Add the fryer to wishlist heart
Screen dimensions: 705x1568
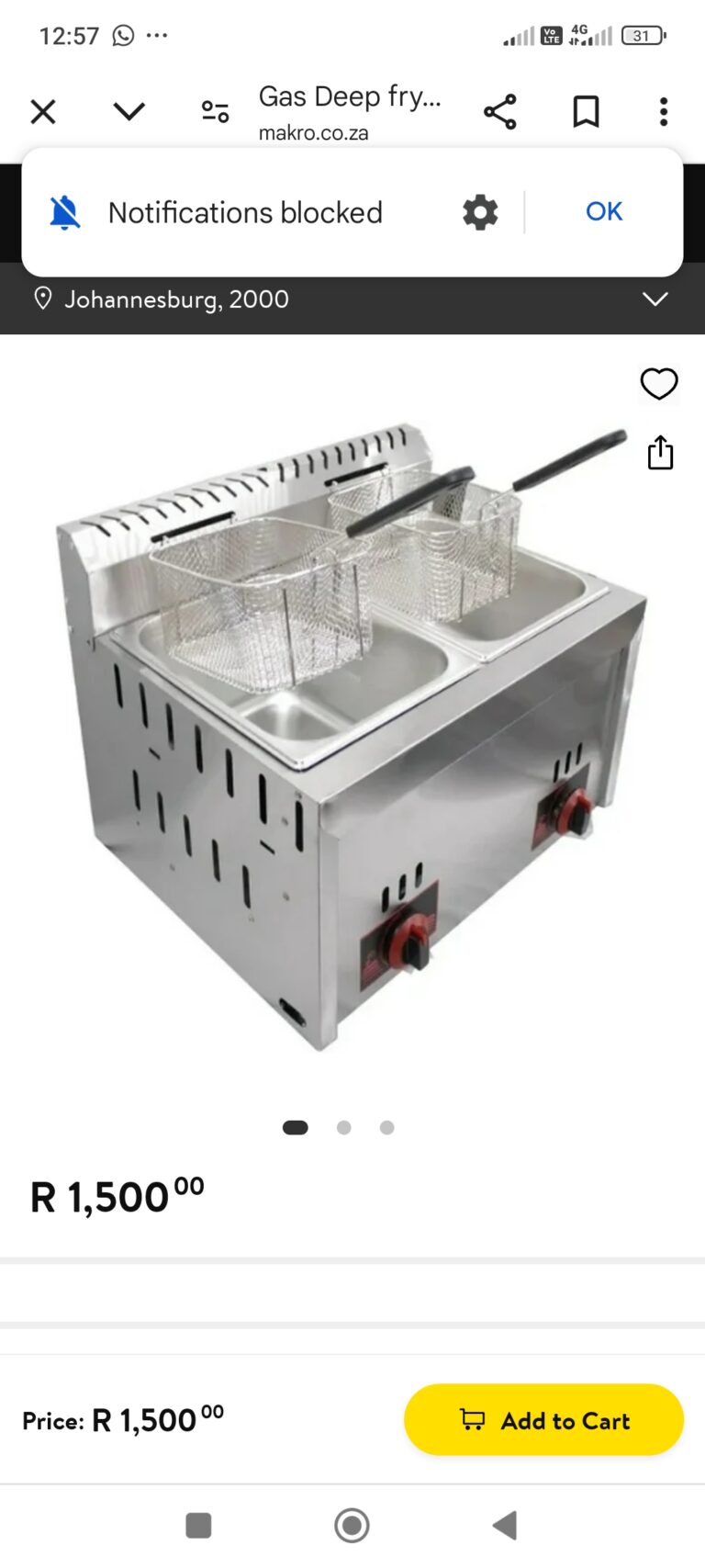tap(658, 384)
